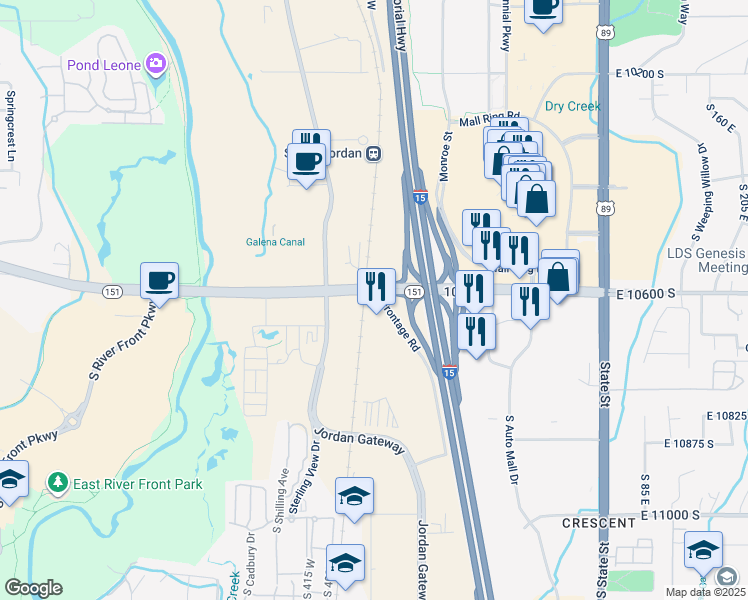
Task: Tap the coffee marker by S River Front Pkwy
Action: 159,281
